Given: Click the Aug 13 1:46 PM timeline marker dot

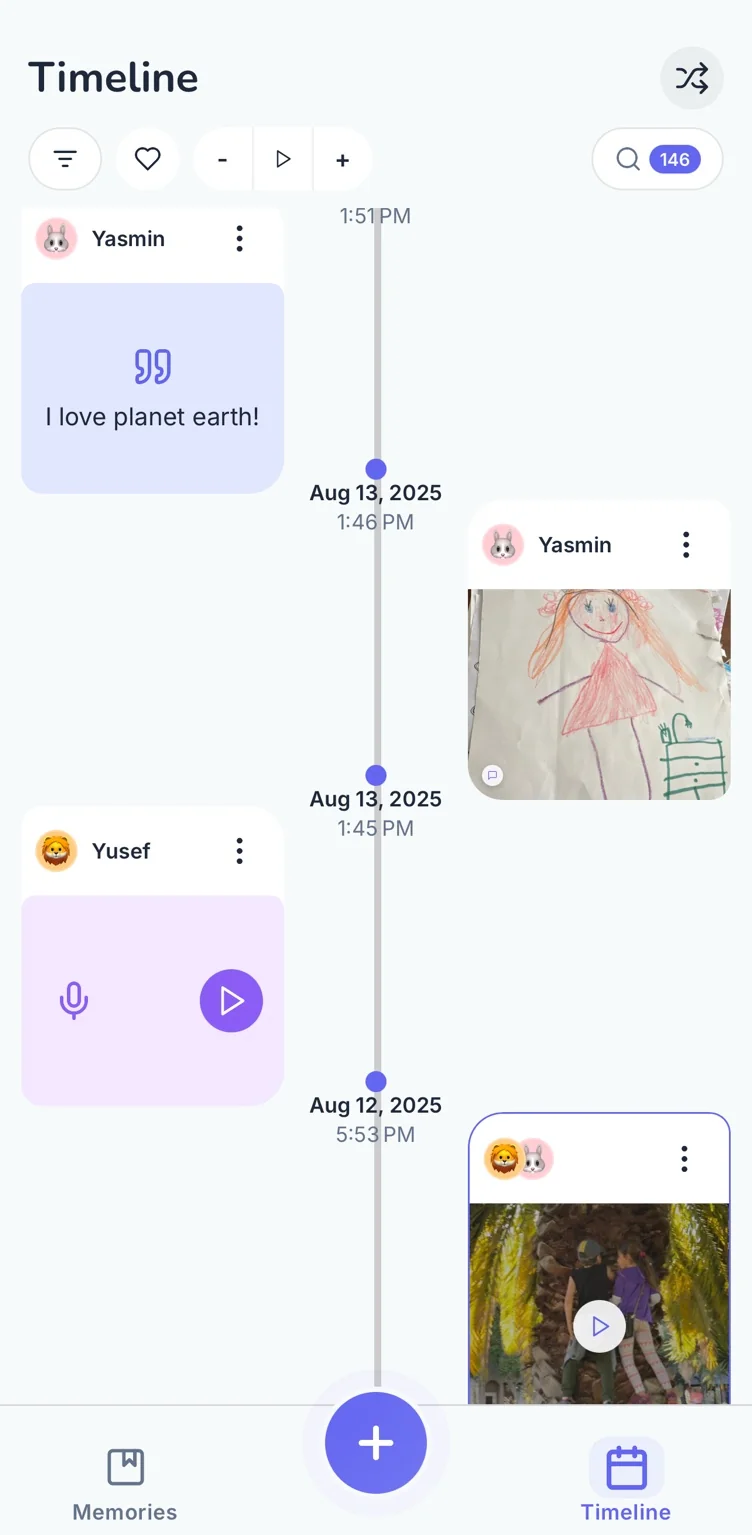Looking at the screenshot, I should tap(375, 469).
